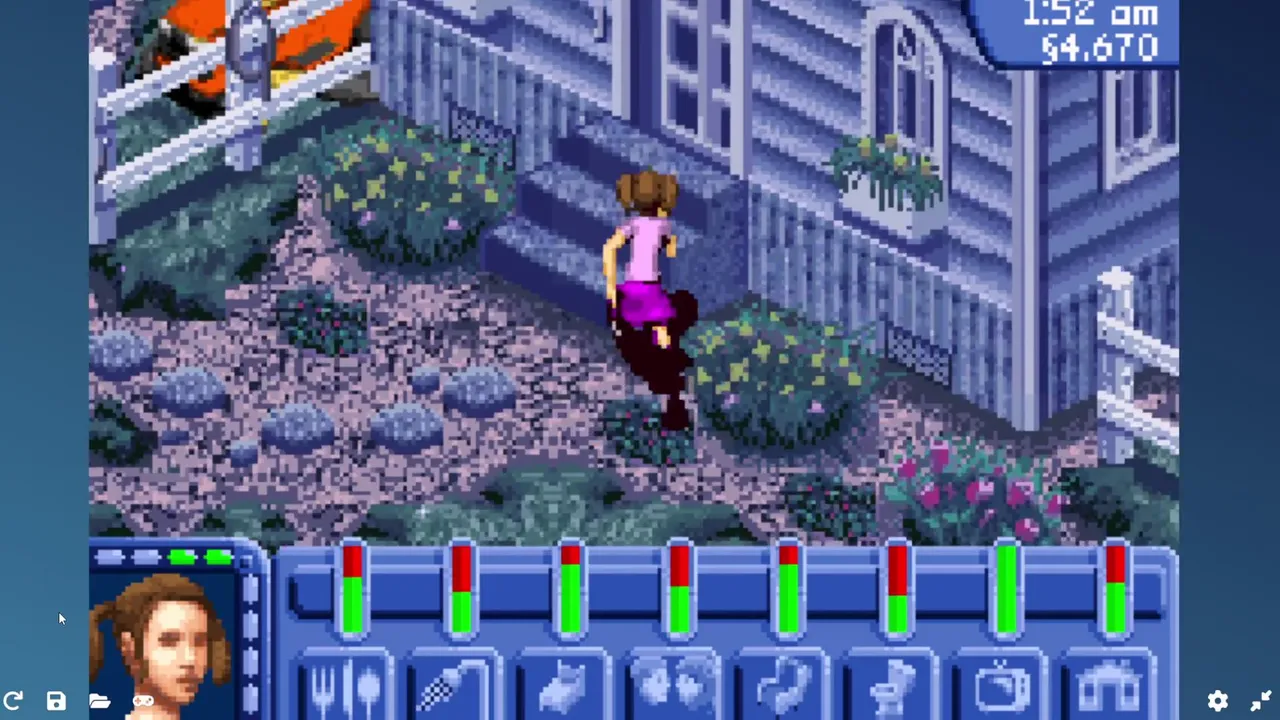Open the gamepad control settings
The image size is (1280, 720).
coord(143,701)
